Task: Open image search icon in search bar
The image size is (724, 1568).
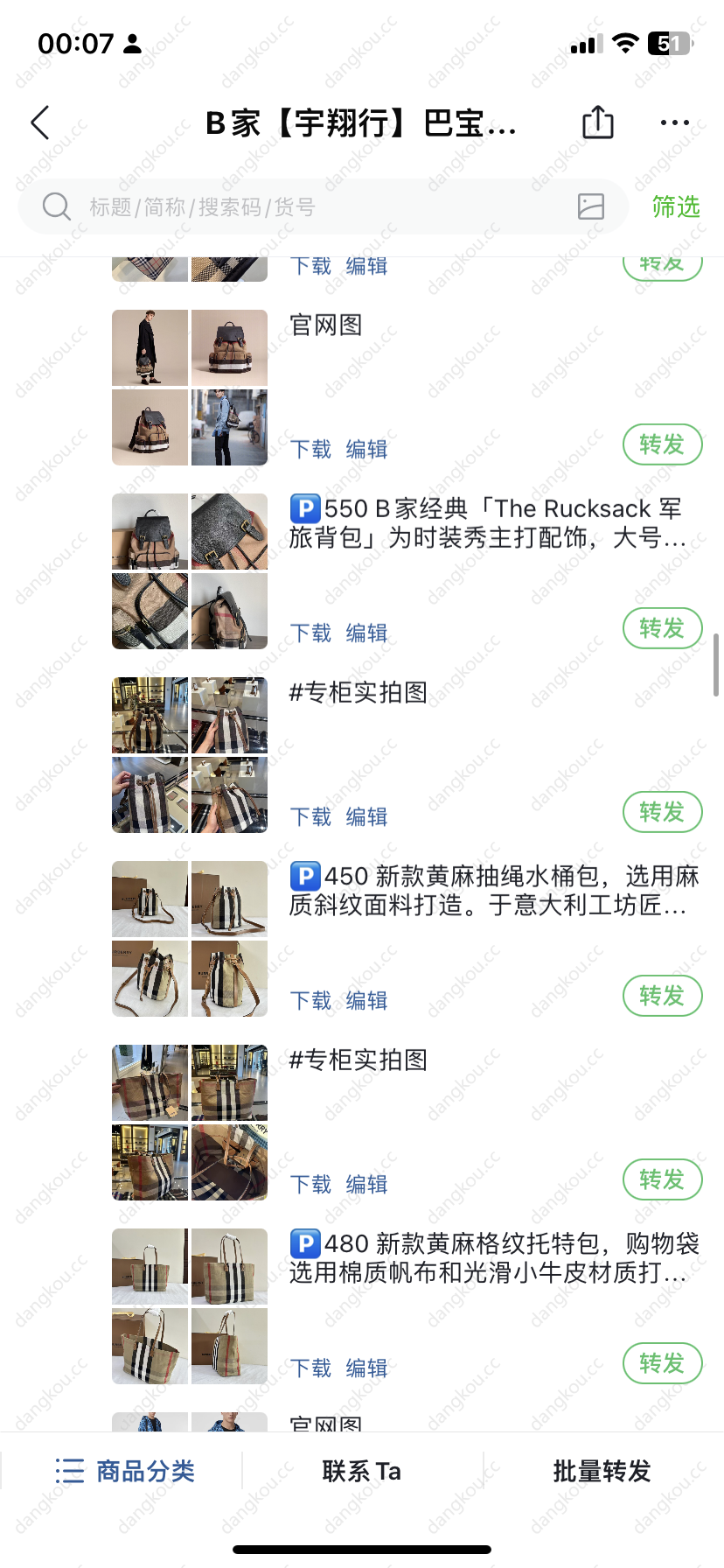Action: (x=591, y=206)
